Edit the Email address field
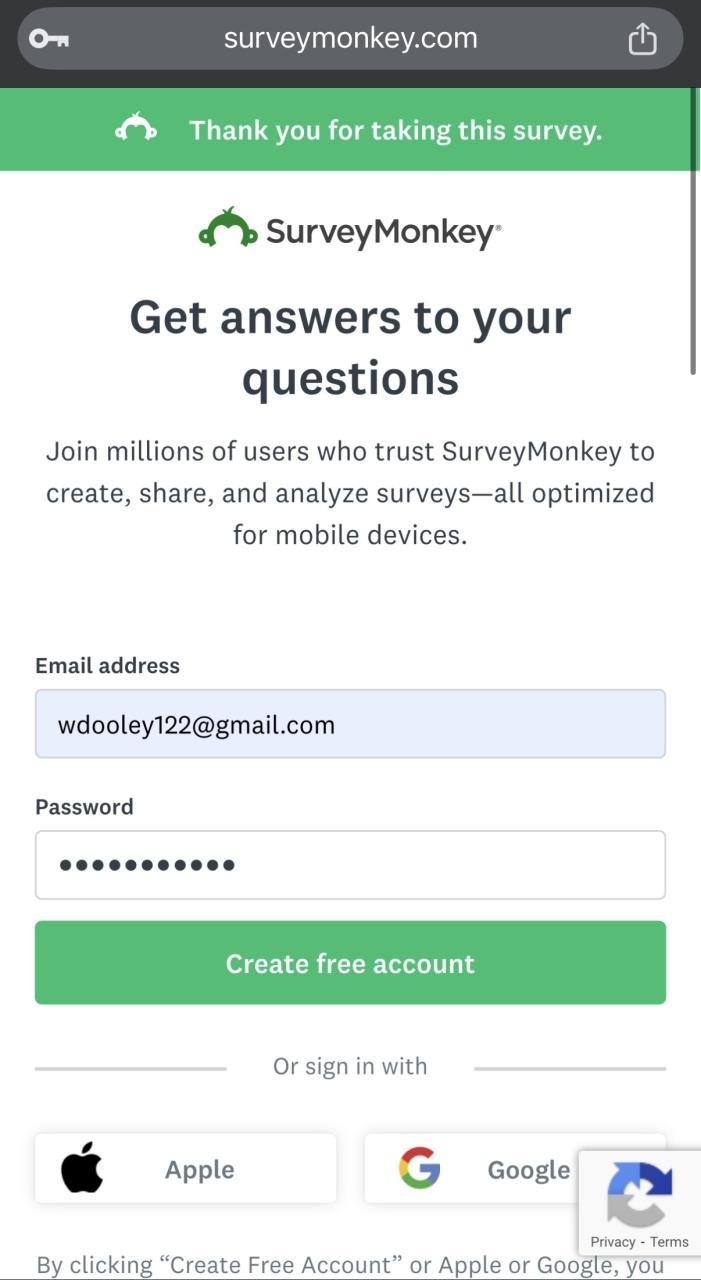The image size is (701, 1280). 350,724
